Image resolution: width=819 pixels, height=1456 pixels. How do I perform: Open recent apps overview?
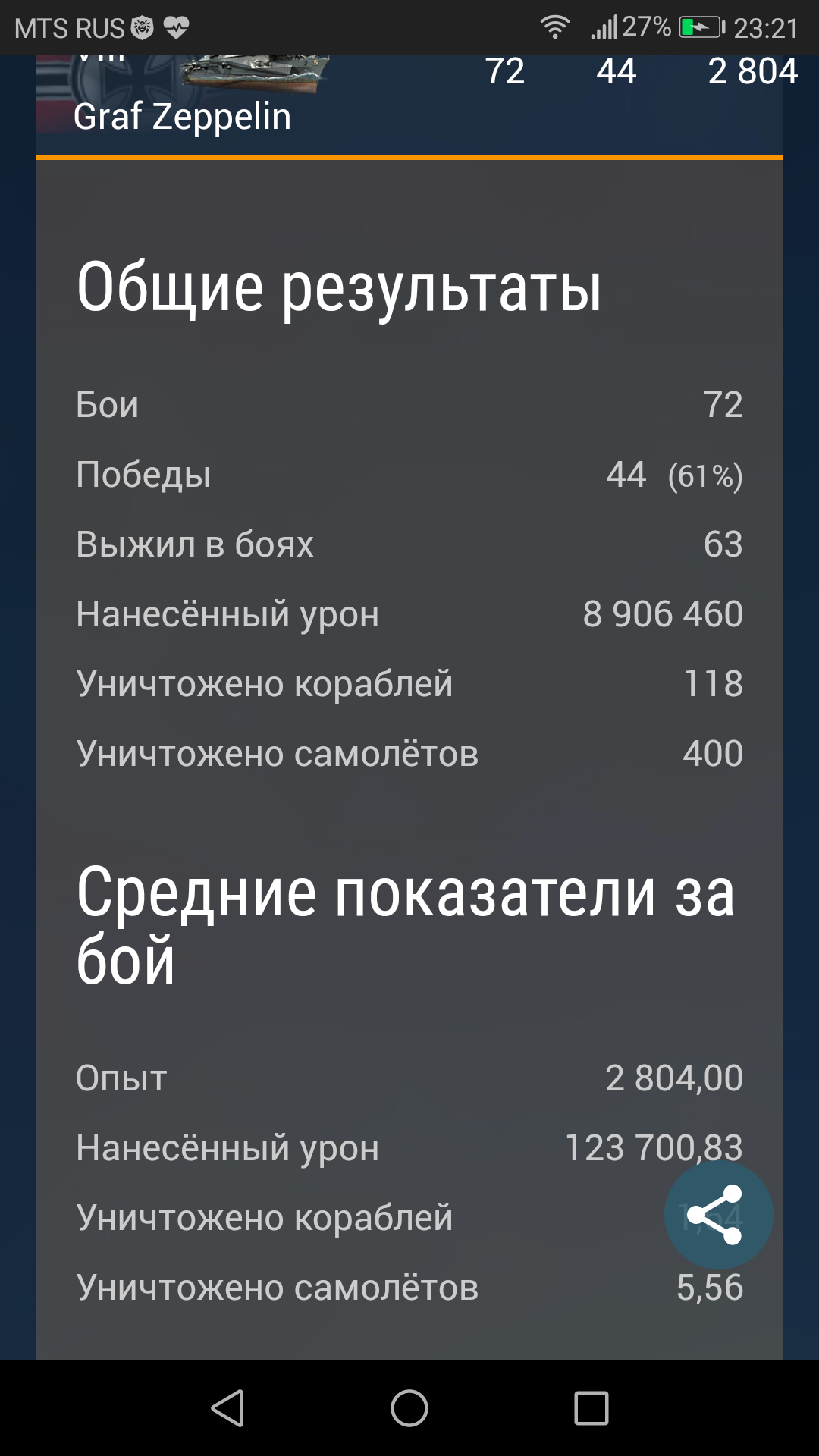pos(591,1408)
